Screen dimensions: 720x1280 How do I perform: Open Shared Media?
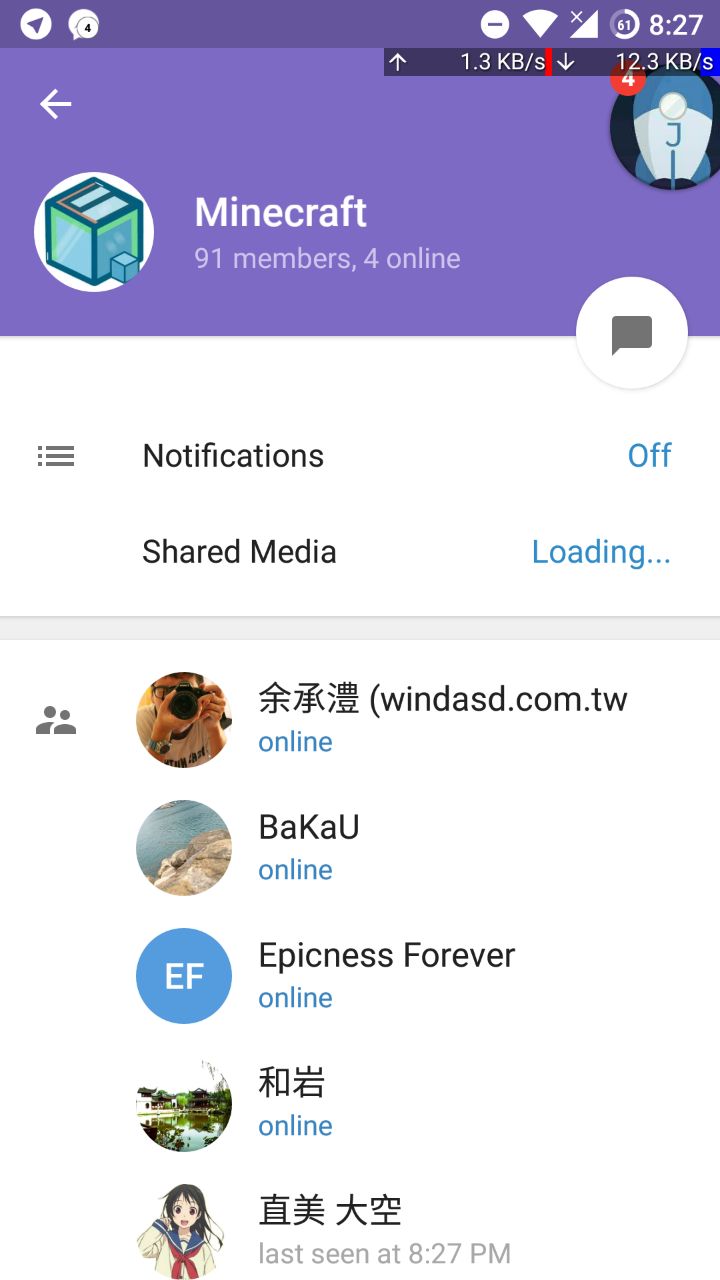pos(360,552)
